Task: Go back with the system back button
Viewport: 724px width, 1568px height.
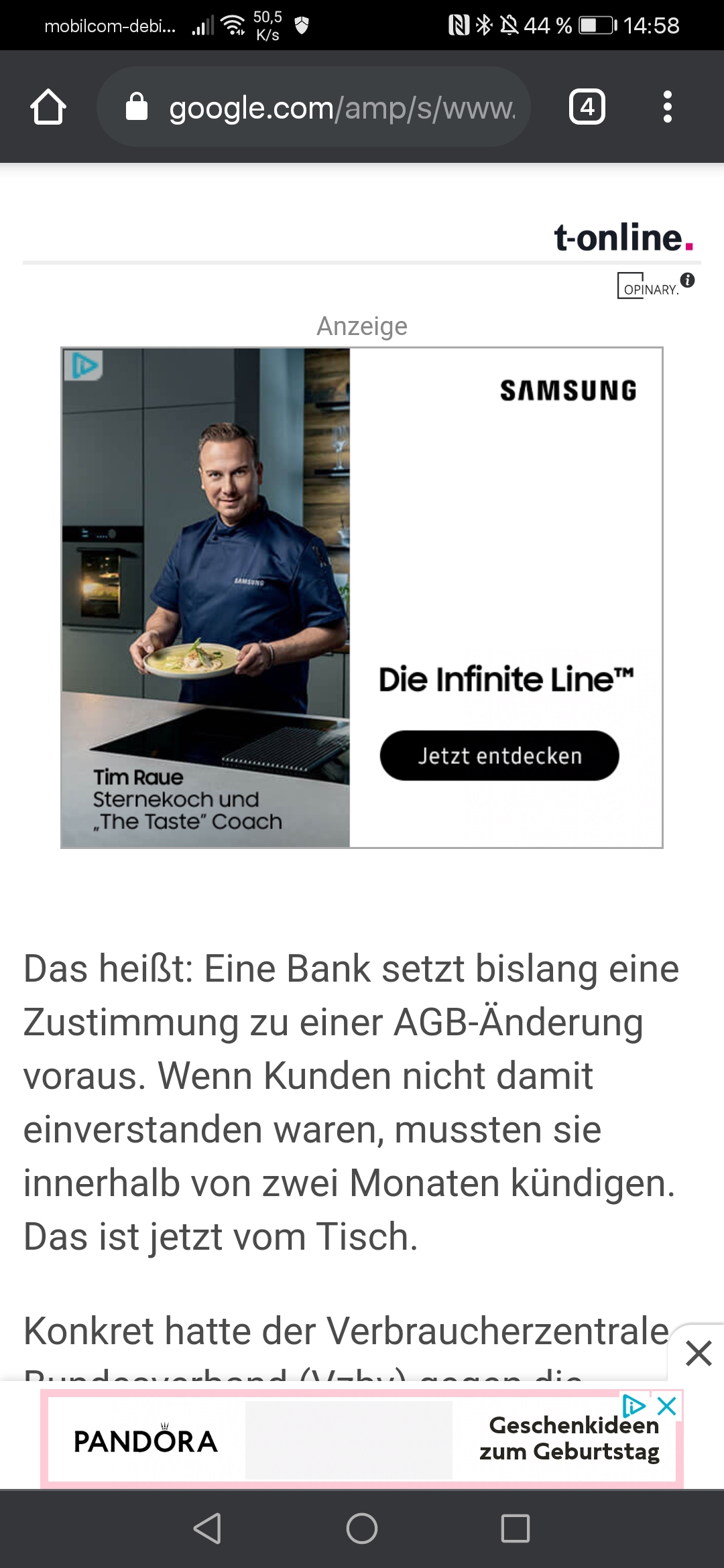Action: click(x=207, y=1528)
